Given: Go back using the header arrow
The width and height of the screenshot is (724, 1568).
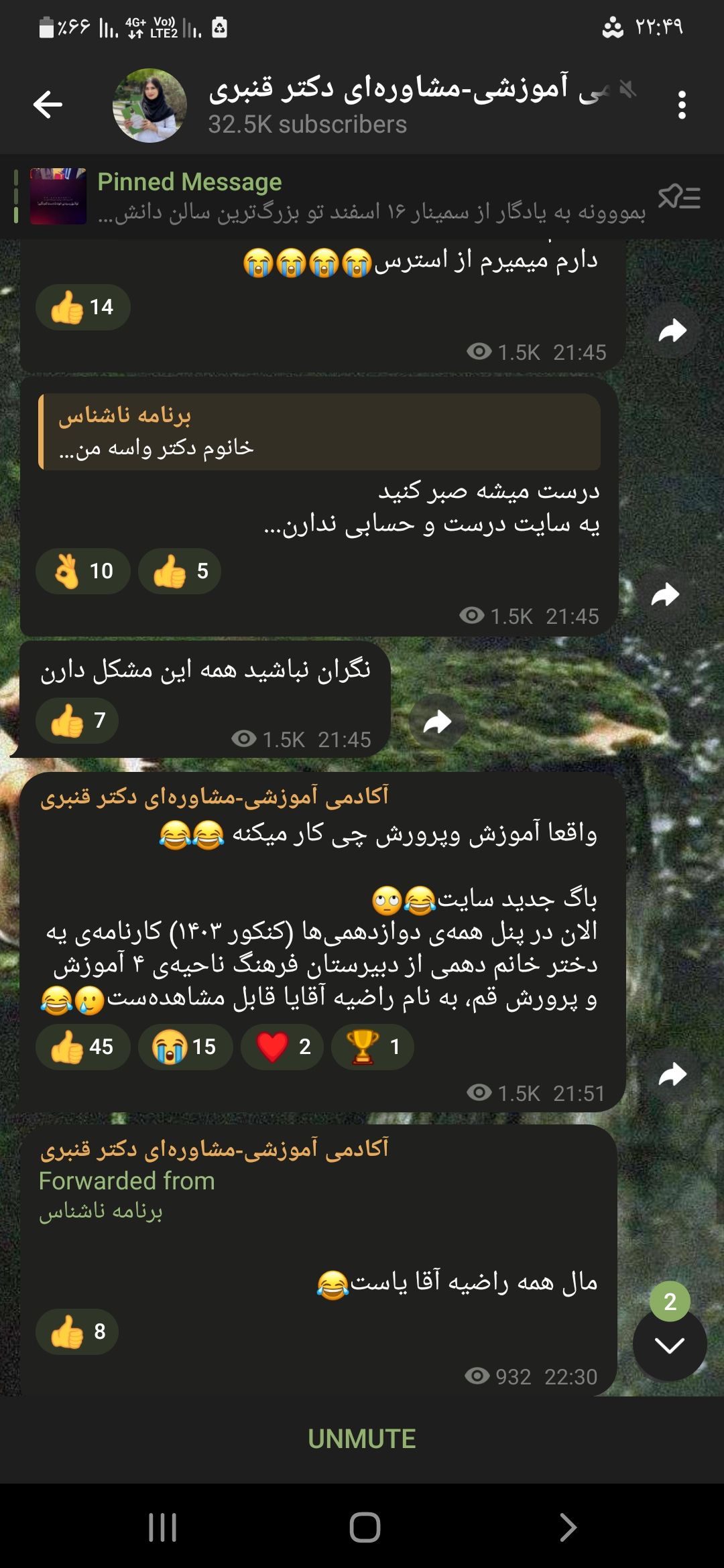Looking at the screenshot, I should [48, 105].
